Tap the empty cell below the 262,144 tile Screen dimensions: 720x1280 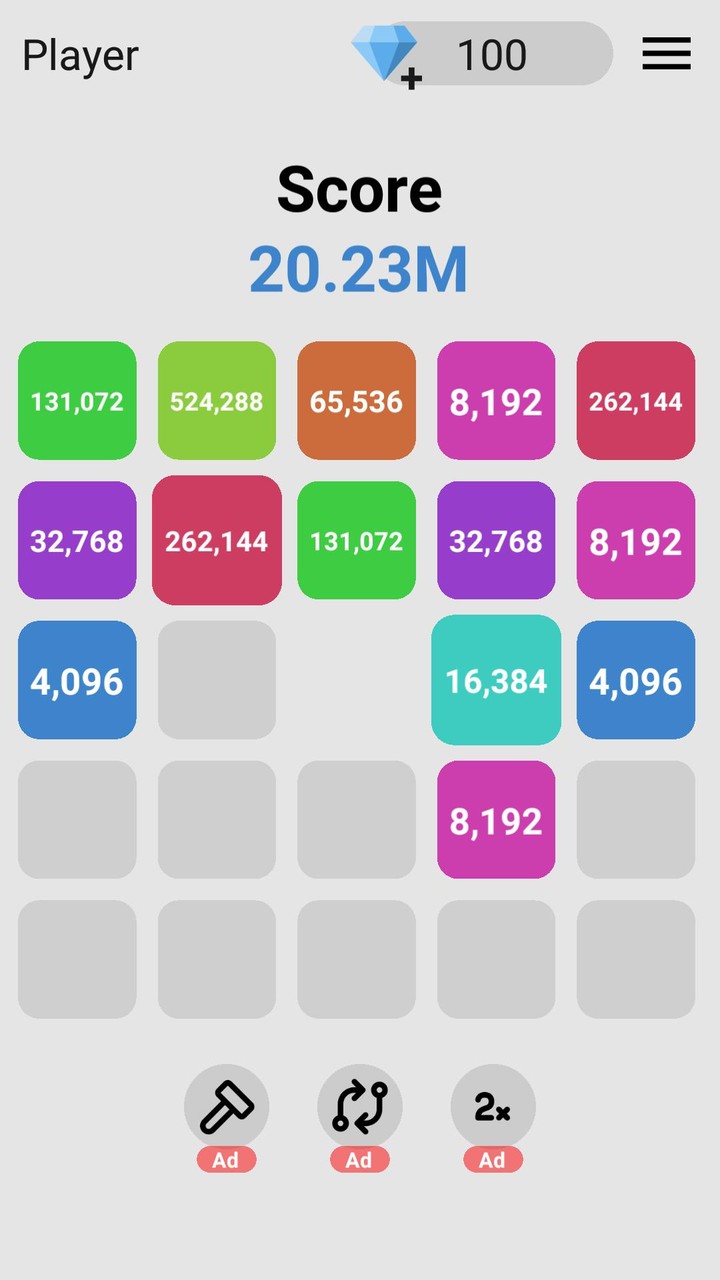(x=216, y=680)
